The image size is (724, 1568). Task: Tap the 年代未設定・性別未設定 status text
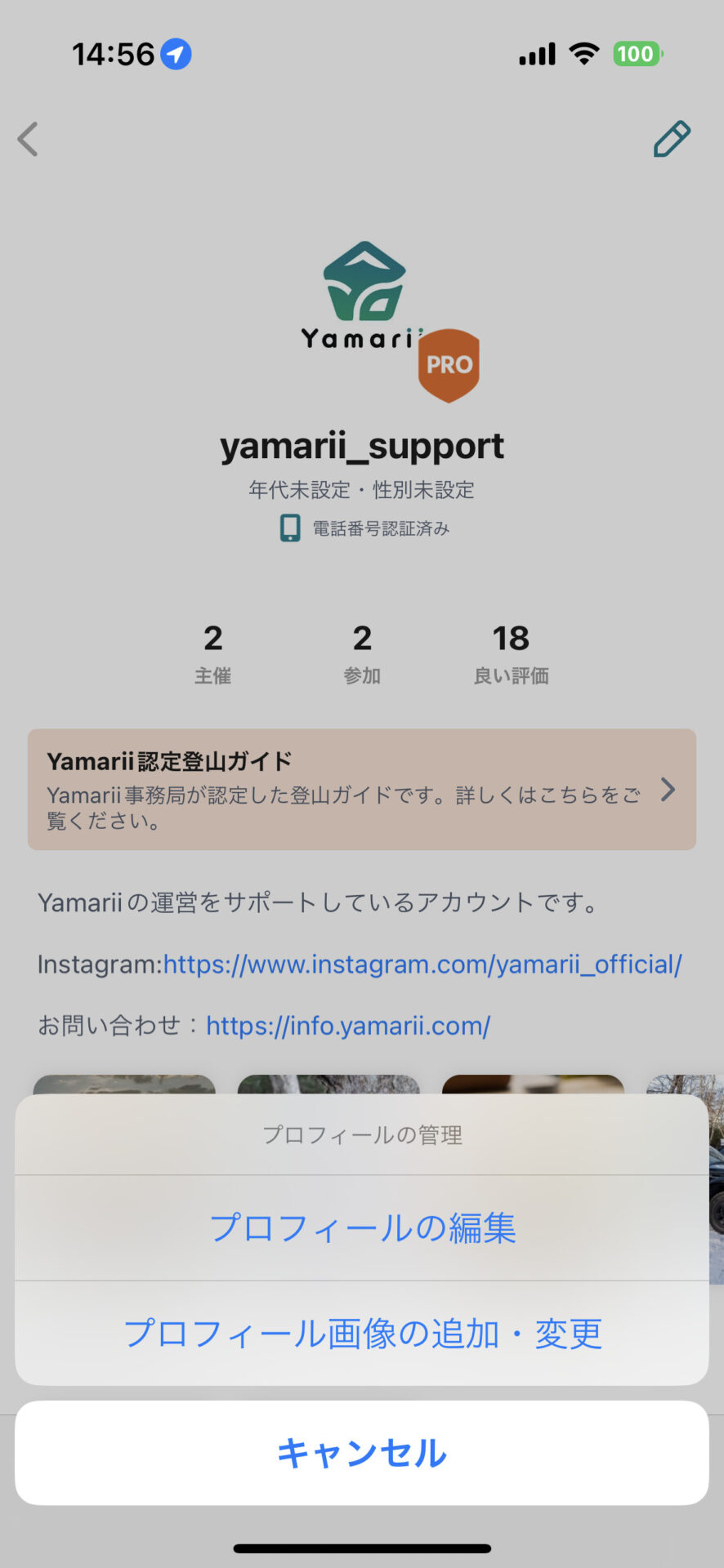click(362, 490)
